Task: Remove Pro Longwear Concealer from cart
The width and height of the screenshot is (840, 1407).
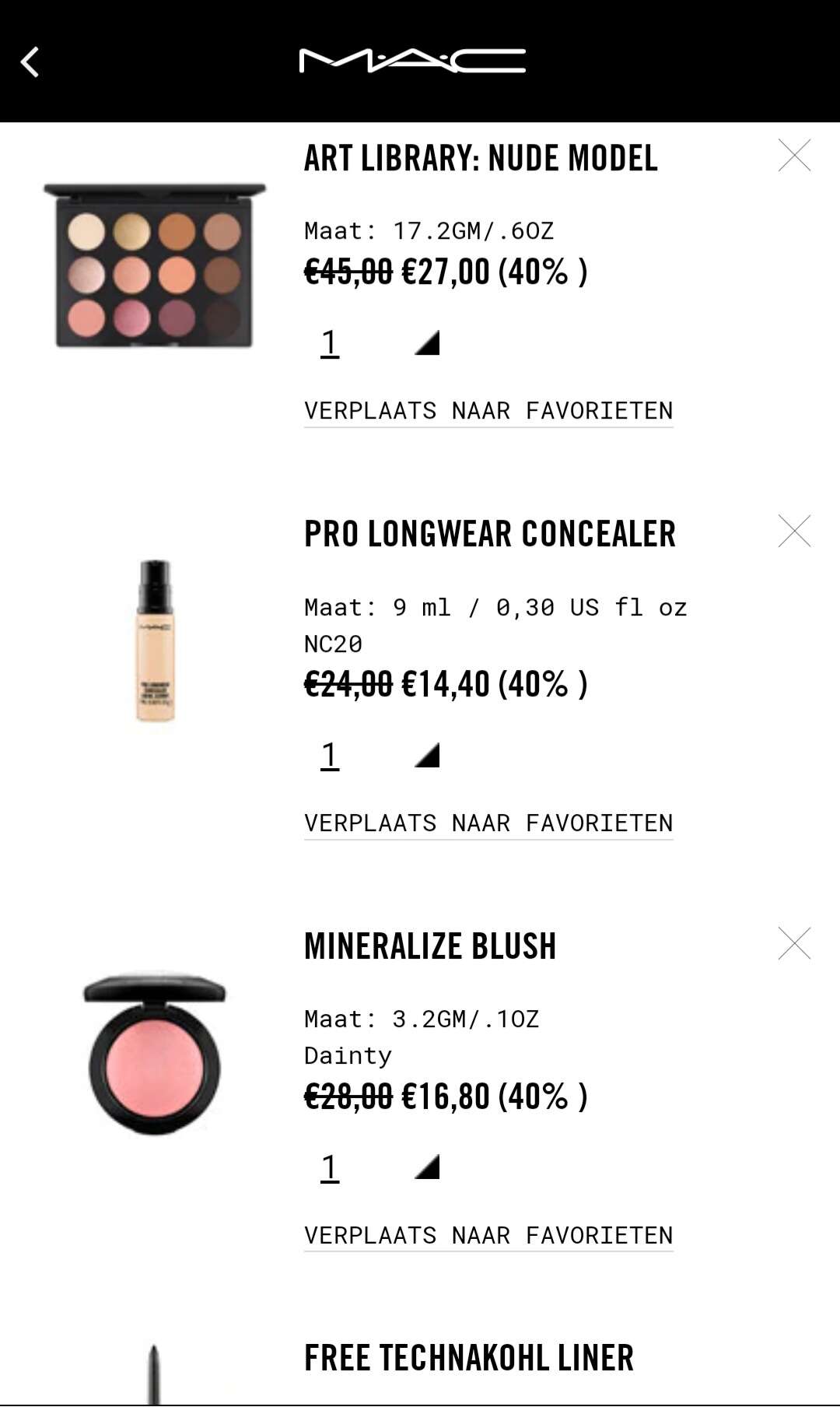Action: pos(794,532)
